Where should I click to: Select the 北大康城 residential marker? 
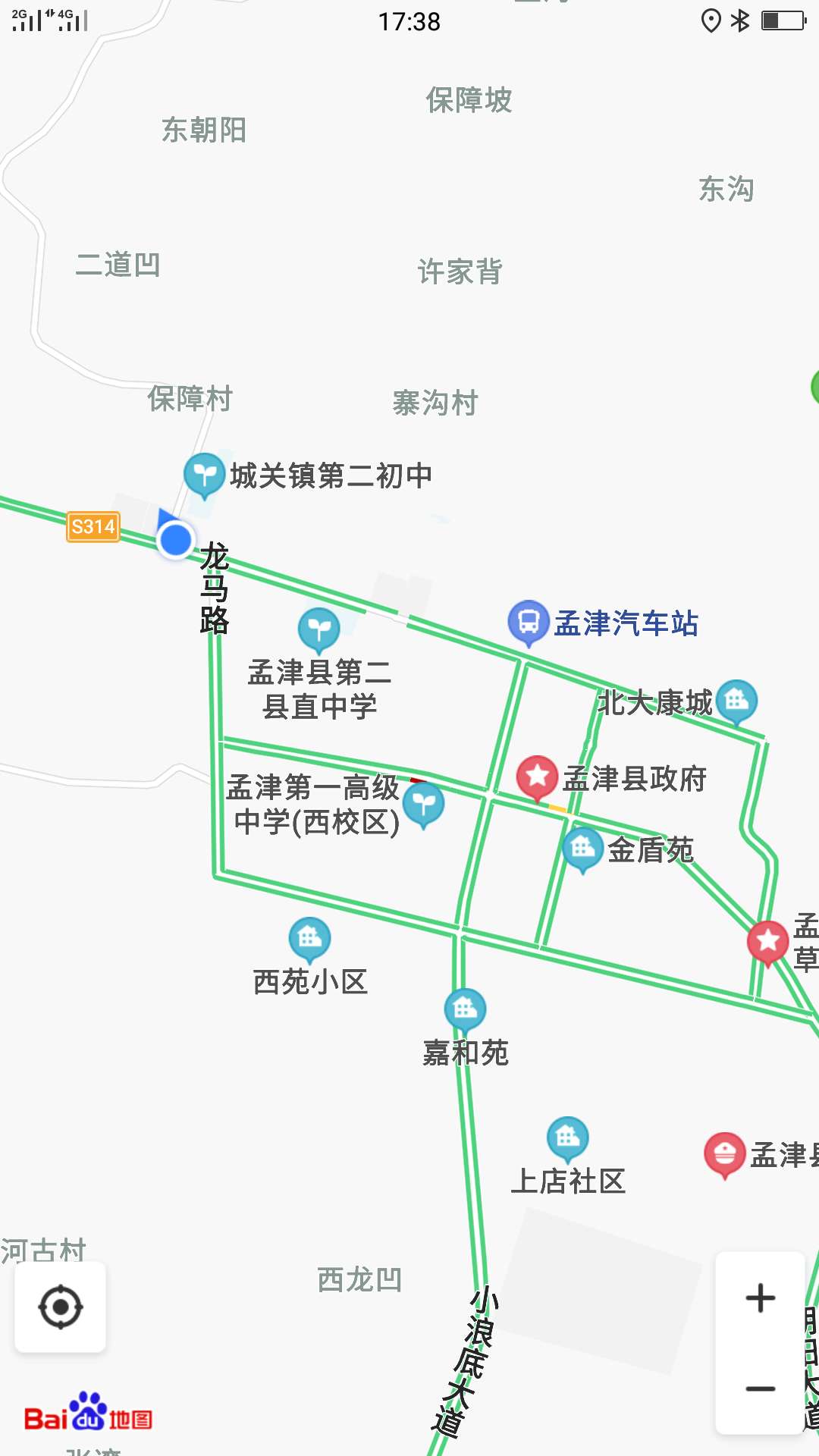coord(736,700)
